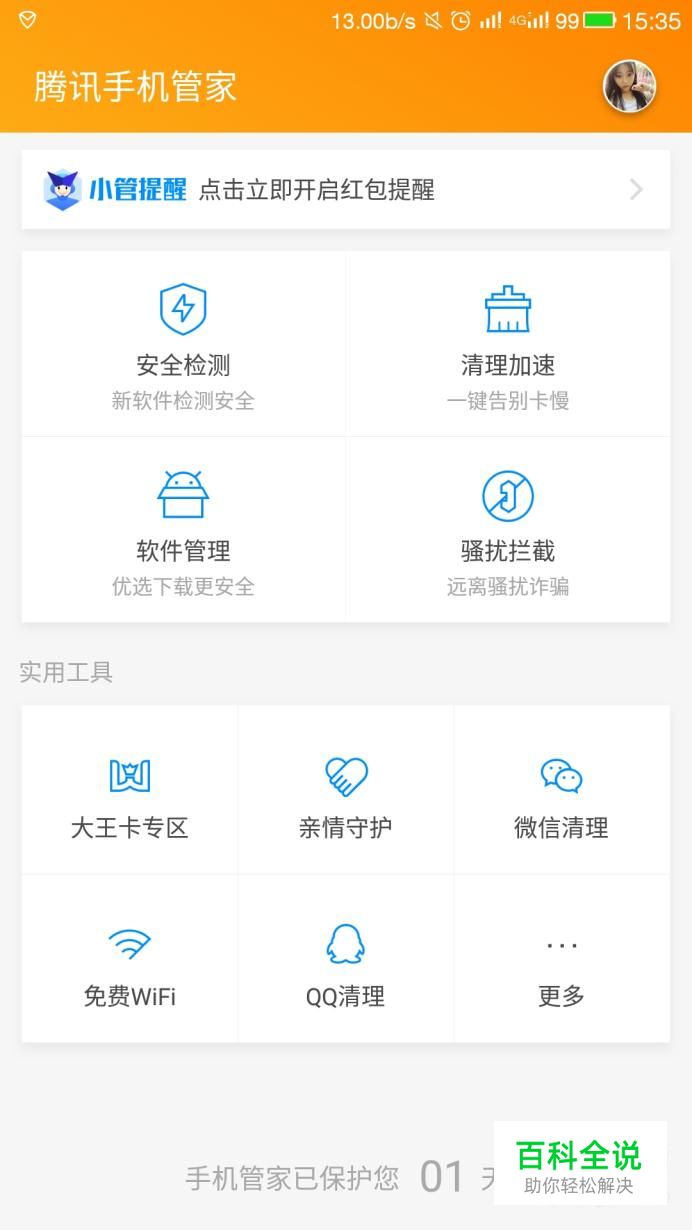692x1230 pixels.
Task: Go to 软件管理 software management
Action: pos(183,530)
